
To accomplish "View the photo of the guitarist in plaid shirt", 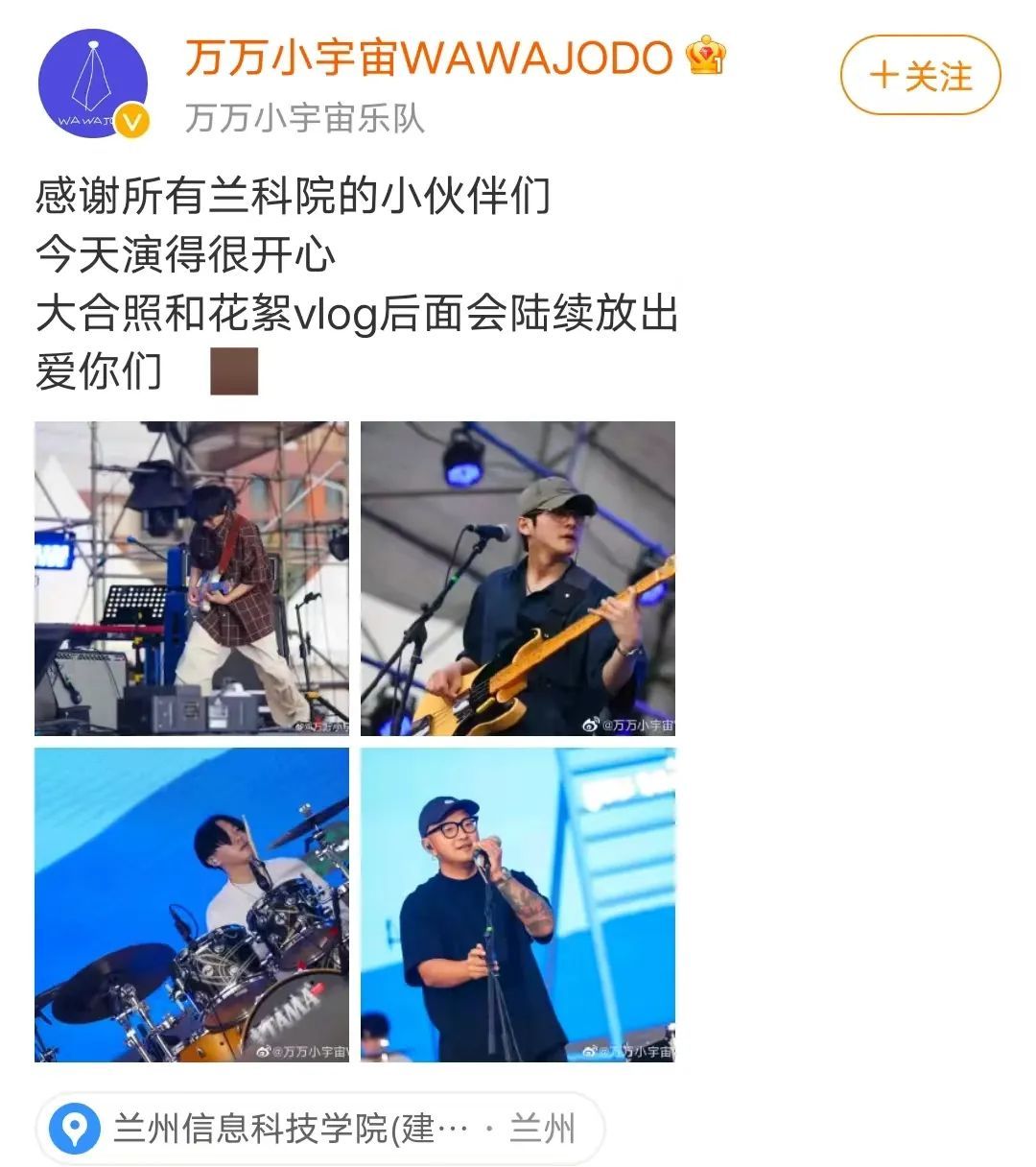I will click(x=192, y=579).
